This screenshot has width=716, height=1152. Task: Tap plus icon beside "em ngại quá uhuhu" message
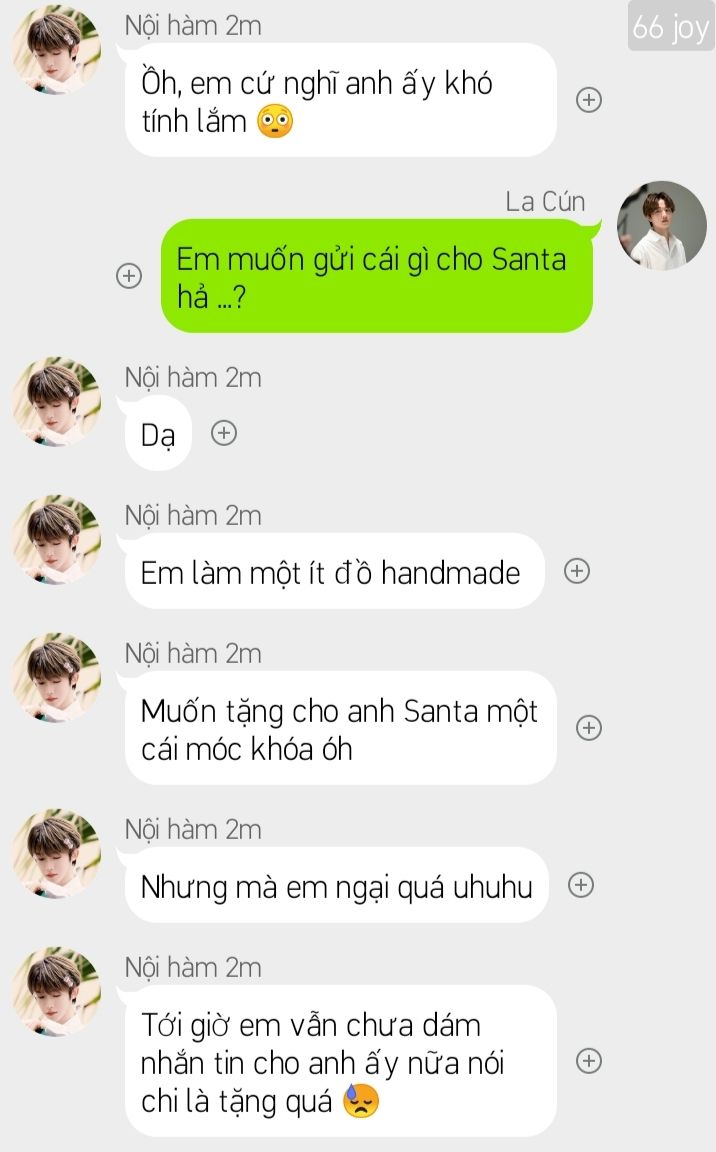click(581, 885)
